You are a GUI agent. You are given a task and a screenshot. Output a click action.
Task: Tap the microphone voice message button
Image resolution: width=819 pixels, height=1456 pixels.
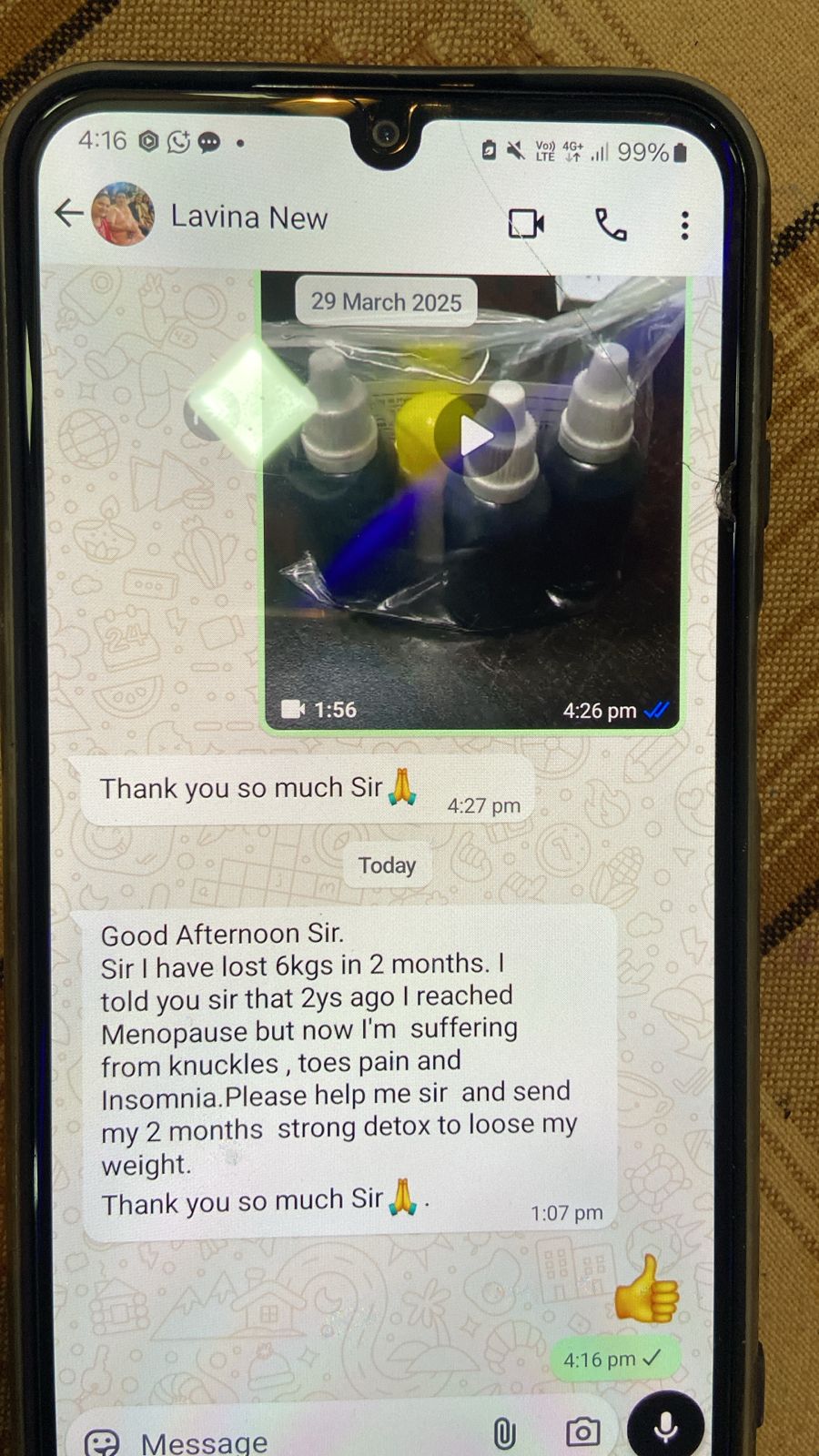coord(665,1428)
